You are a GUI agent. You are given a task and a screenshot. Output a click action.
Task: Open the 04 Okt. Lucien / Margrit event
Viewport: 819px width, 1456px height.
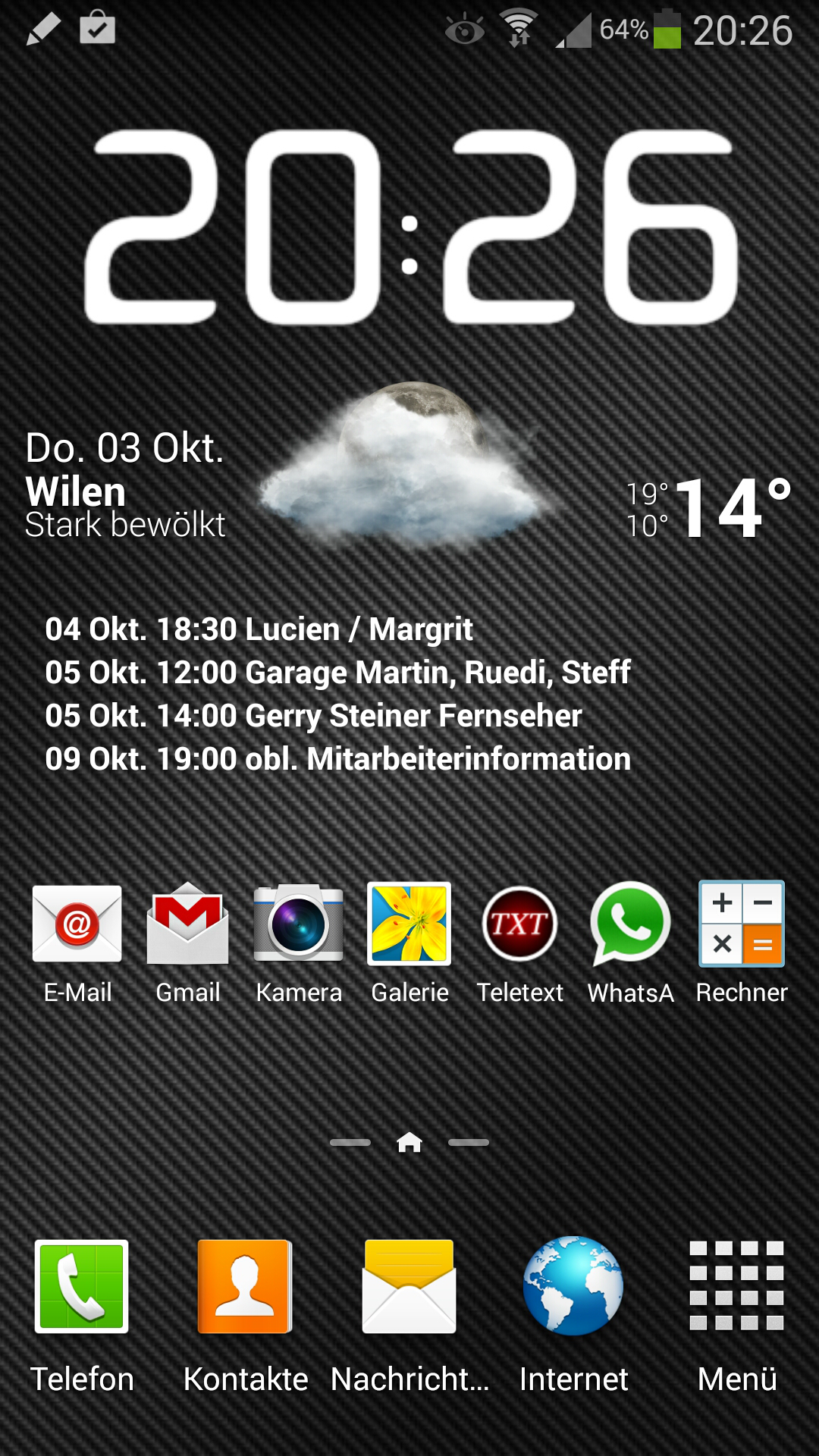pos(259,629)
